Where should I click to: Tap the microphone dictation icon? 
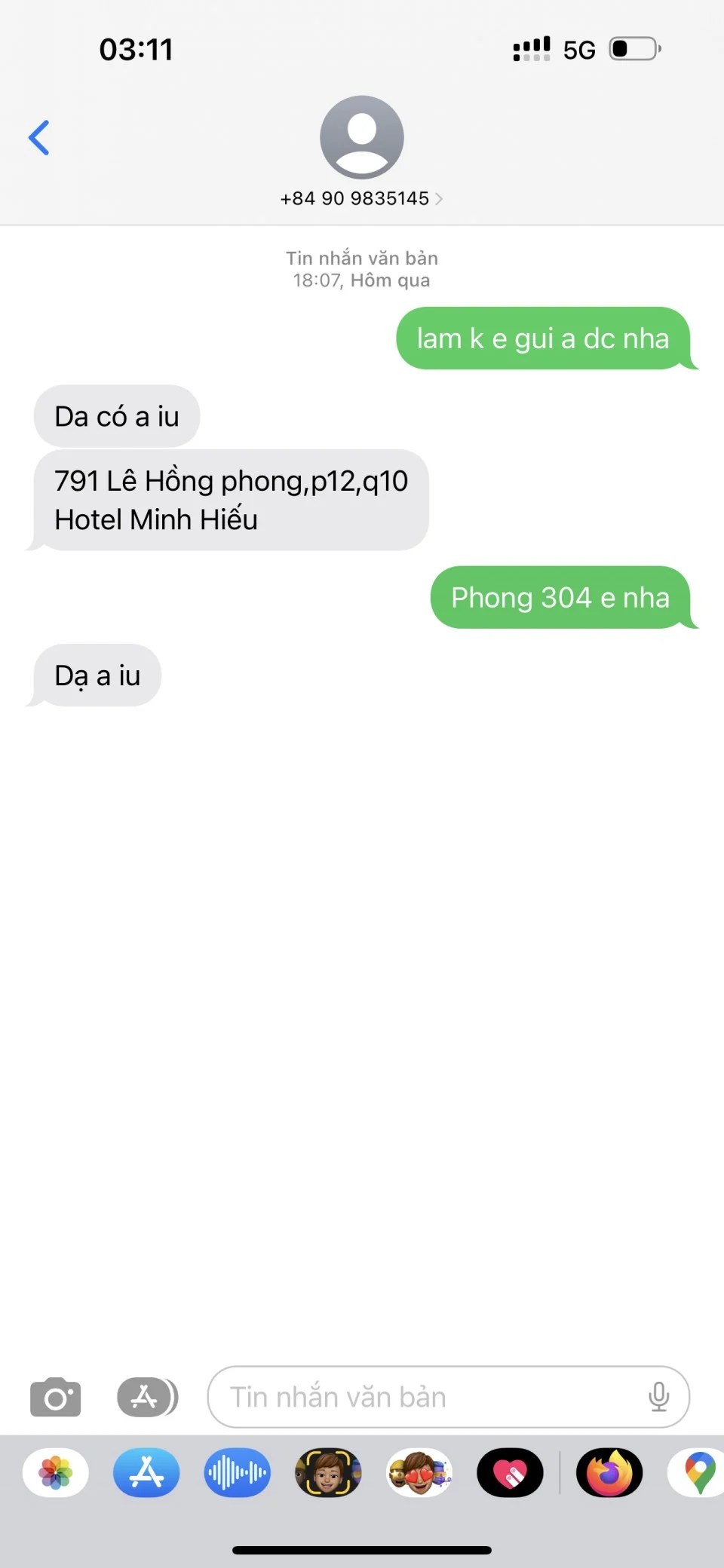coord(658,1397)
